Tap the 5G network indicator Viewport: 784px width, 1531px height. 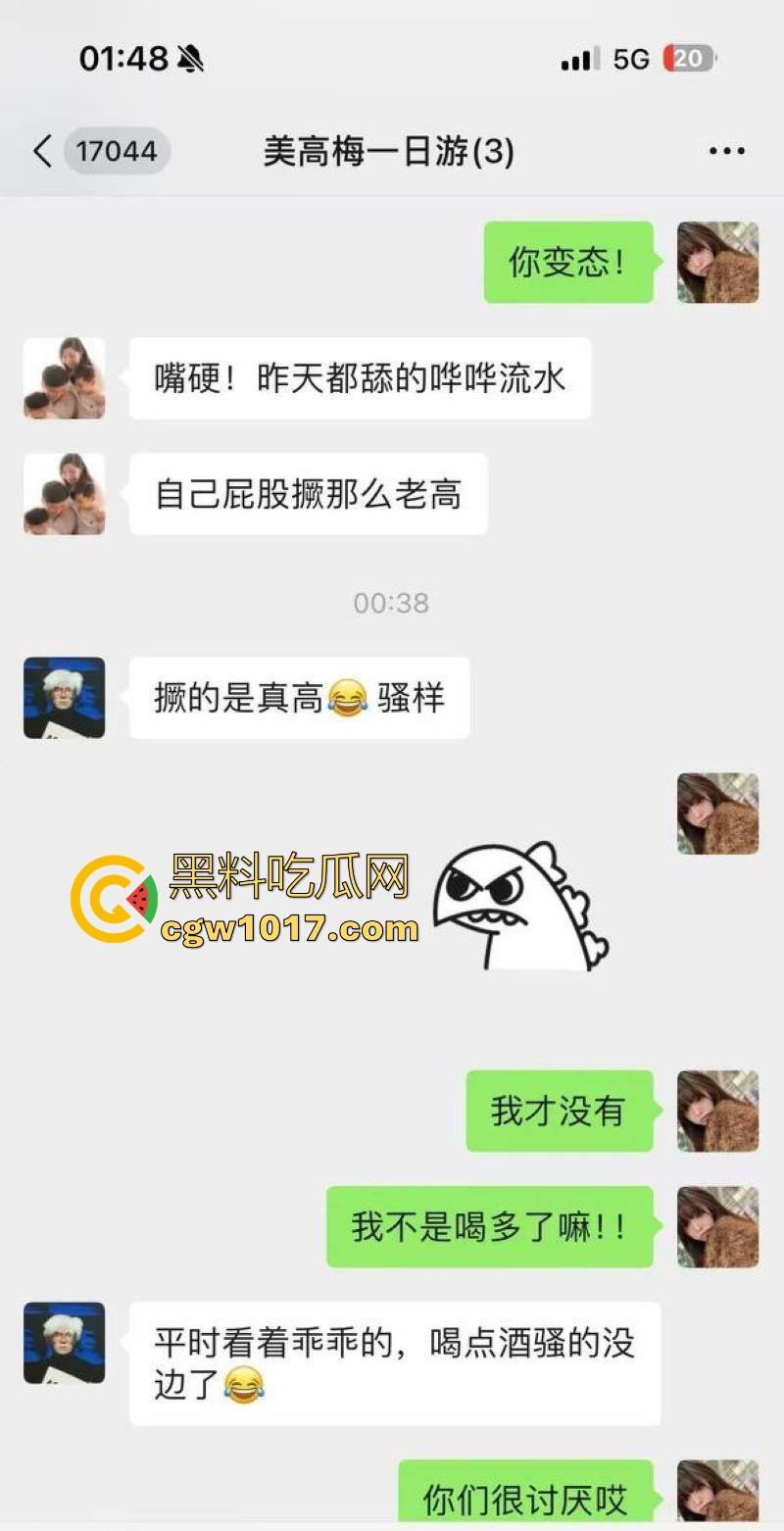tap(631, 60)
